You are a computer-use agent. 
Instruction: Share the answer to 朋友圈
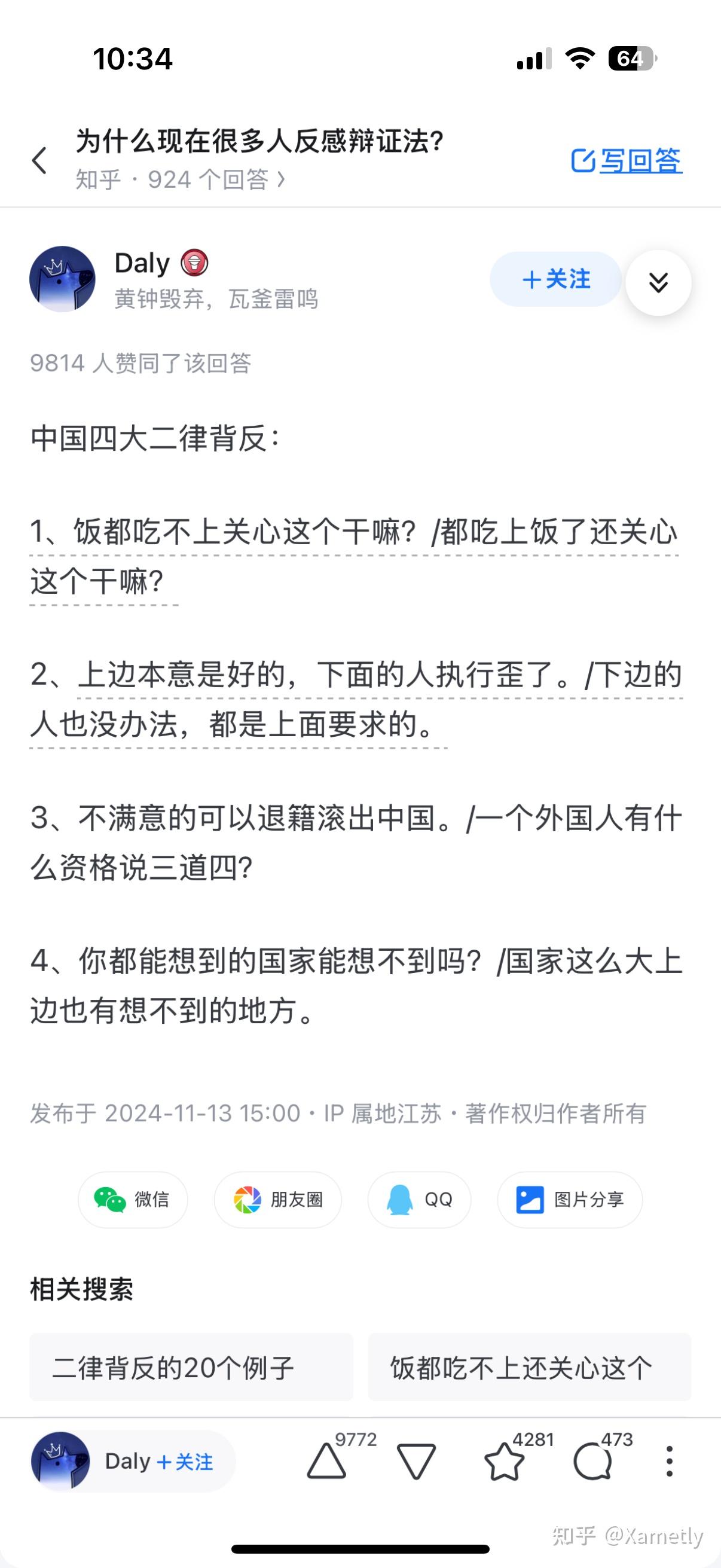[x=277, y=1199]
